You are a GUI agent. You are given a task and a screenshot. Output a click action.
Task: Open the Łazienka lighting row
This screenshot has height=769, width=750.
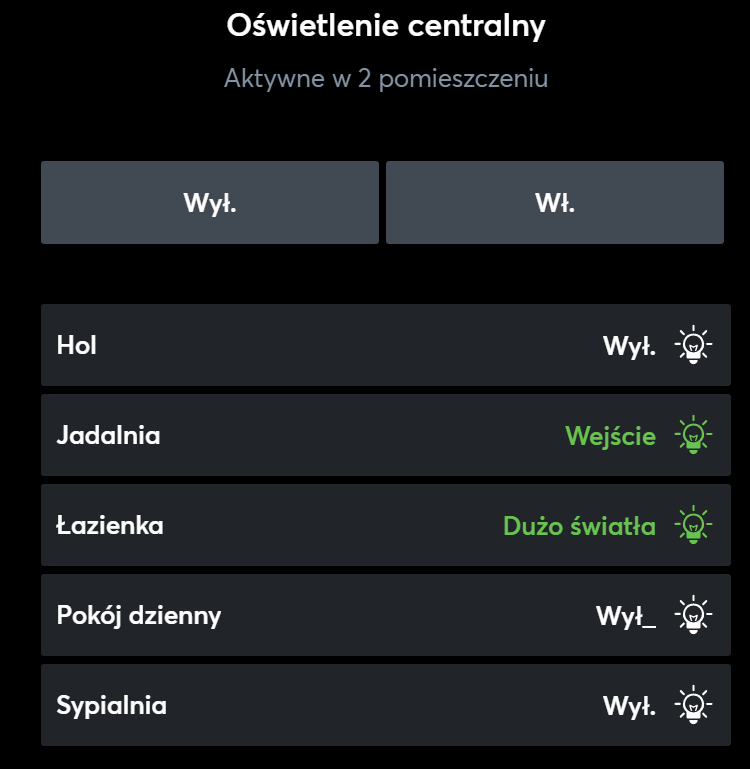pos(385,526)
